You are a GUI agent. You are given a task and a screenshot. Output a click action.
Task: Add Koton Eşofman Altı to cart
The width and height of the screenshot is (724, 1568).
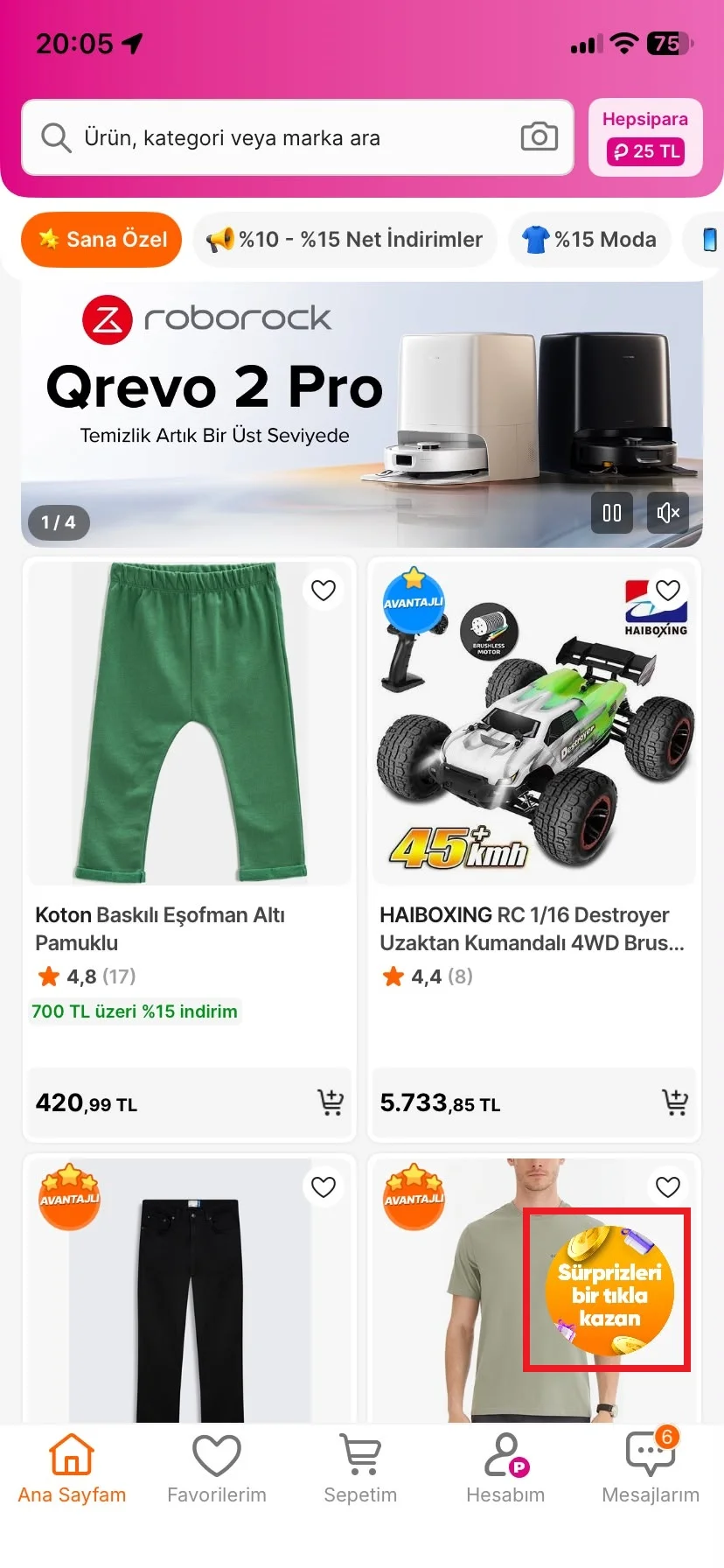330,1102
